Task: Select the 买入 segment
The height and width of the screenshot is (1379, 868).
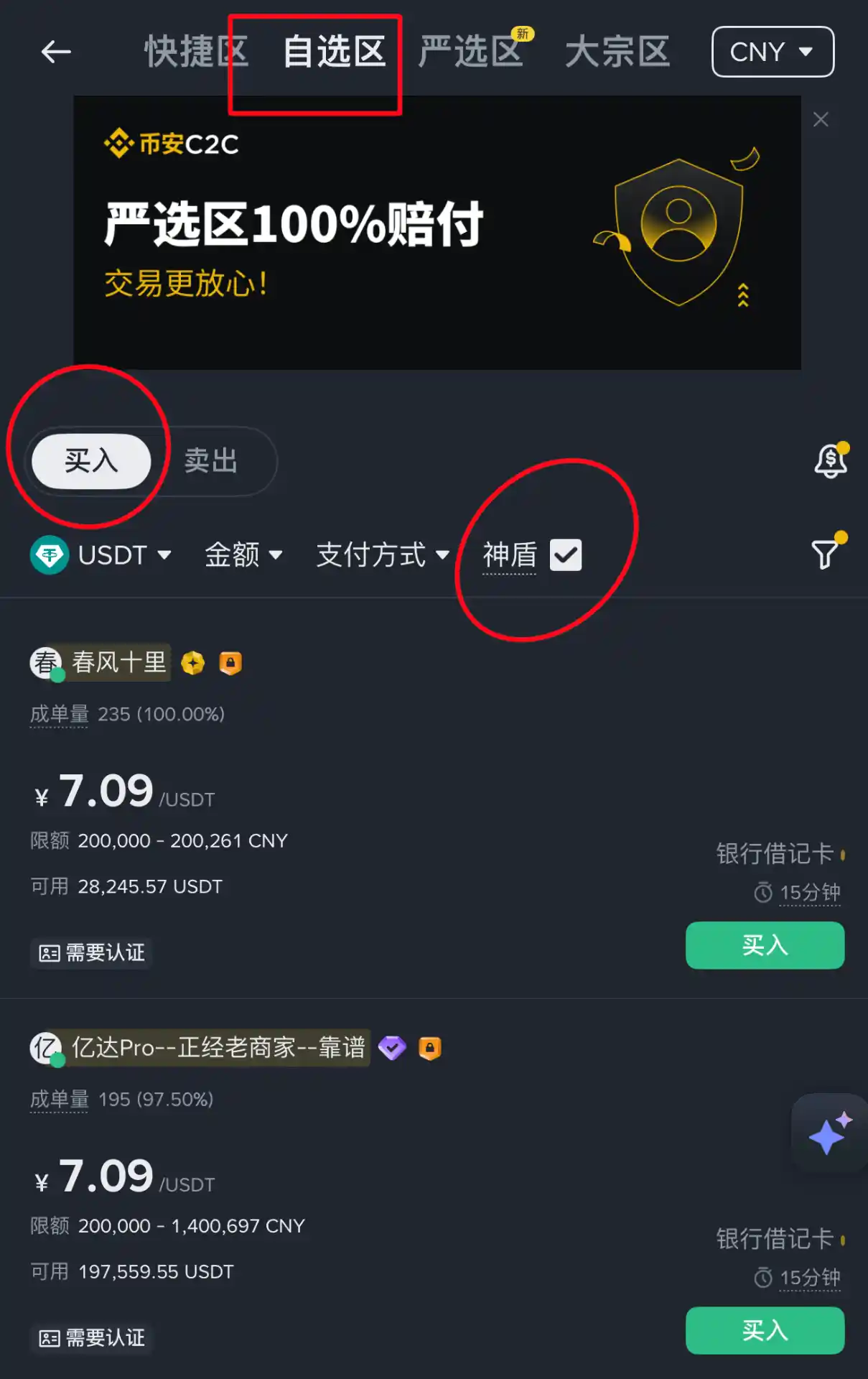Action: pyautogui.click(x=91, y=461)
